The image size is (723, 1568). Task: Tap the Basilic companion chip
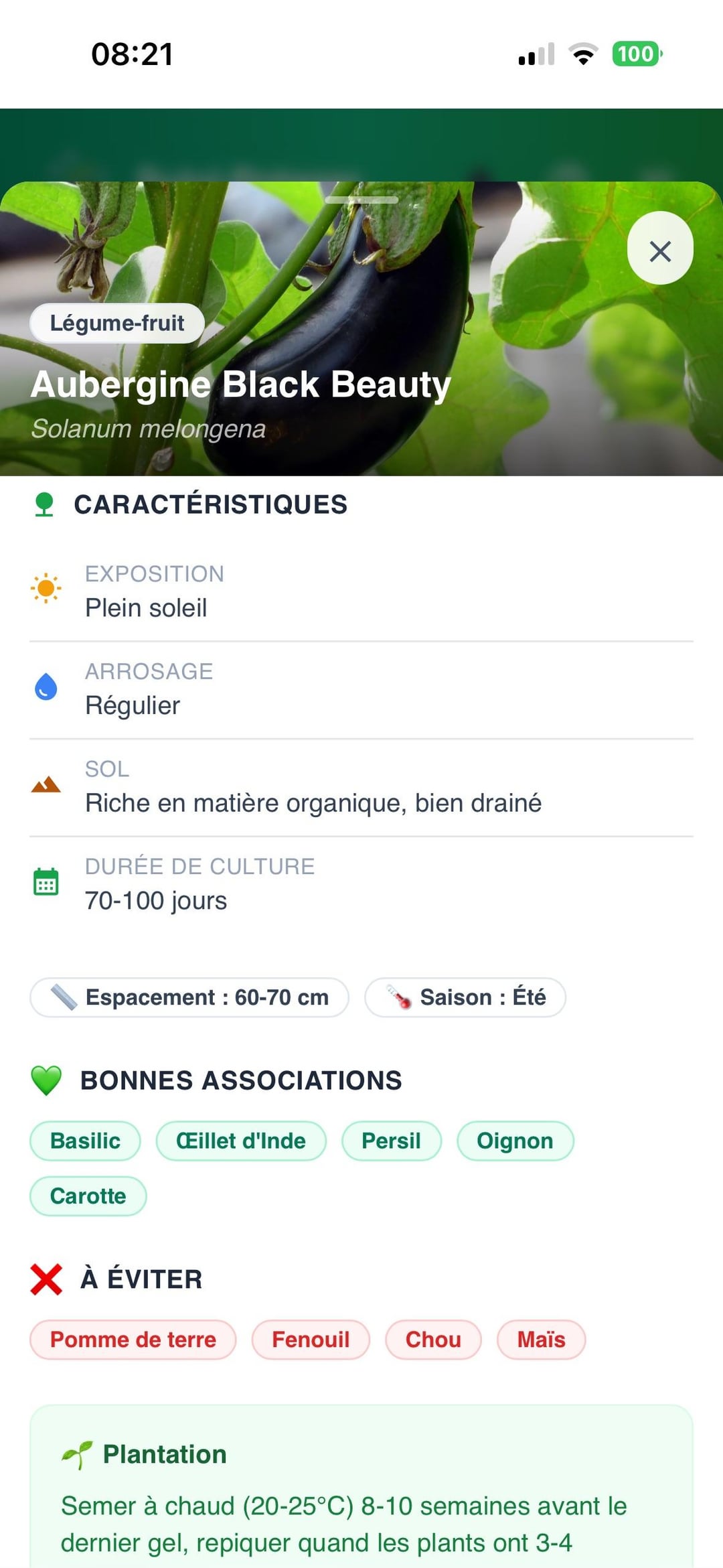click(85, 1141)
